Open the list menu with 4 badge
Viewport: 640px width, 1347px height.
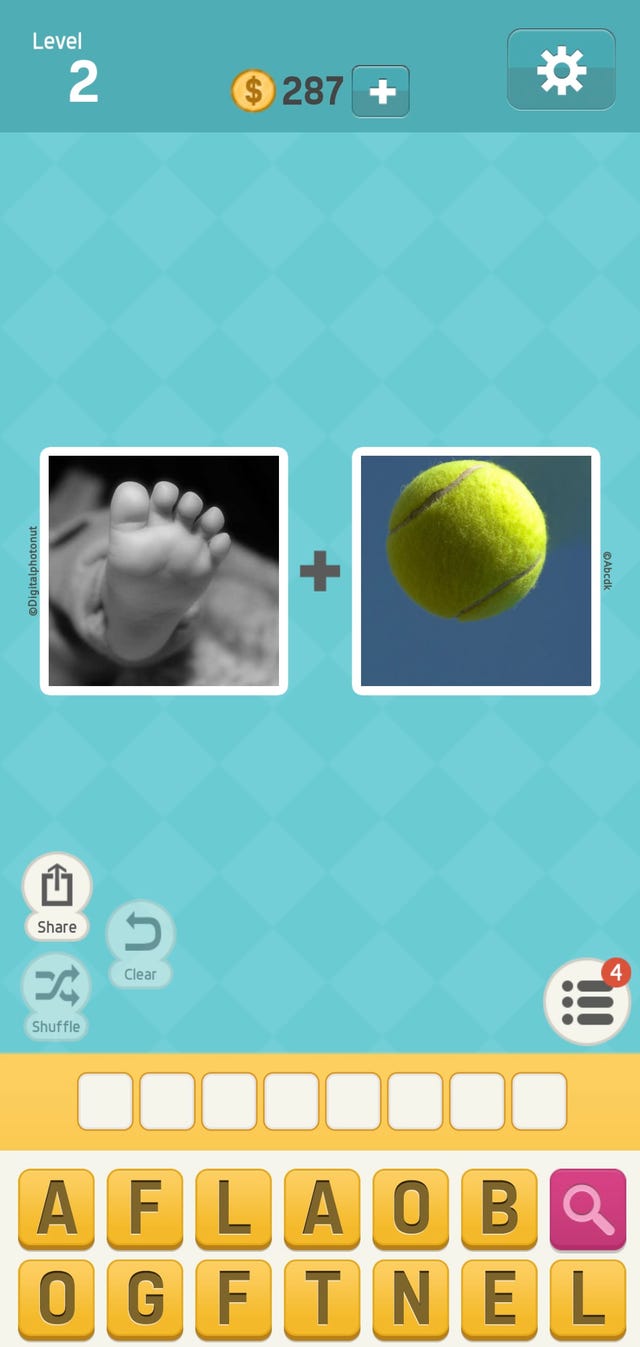point(587,1001)
